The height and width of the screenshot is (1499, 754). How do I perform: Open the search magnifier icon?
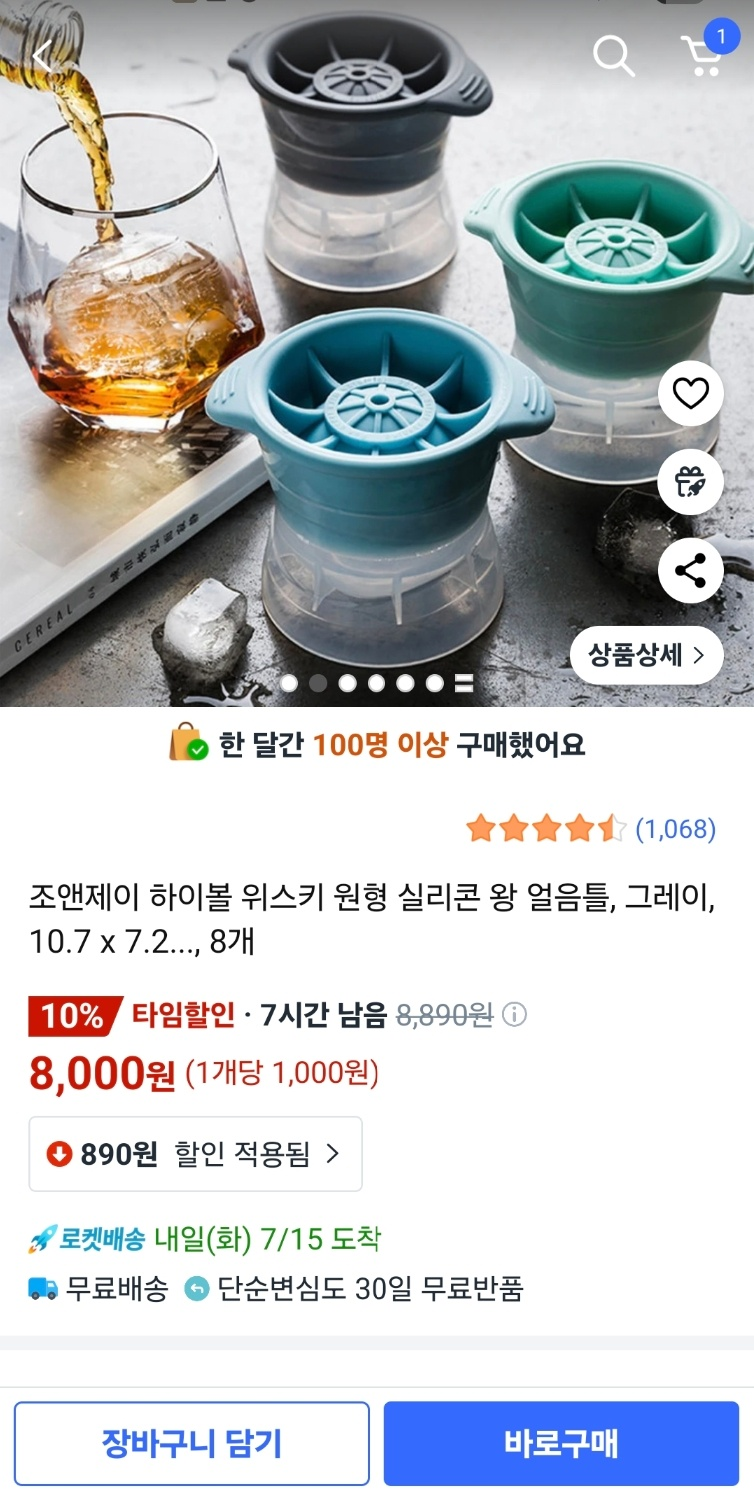613,56
